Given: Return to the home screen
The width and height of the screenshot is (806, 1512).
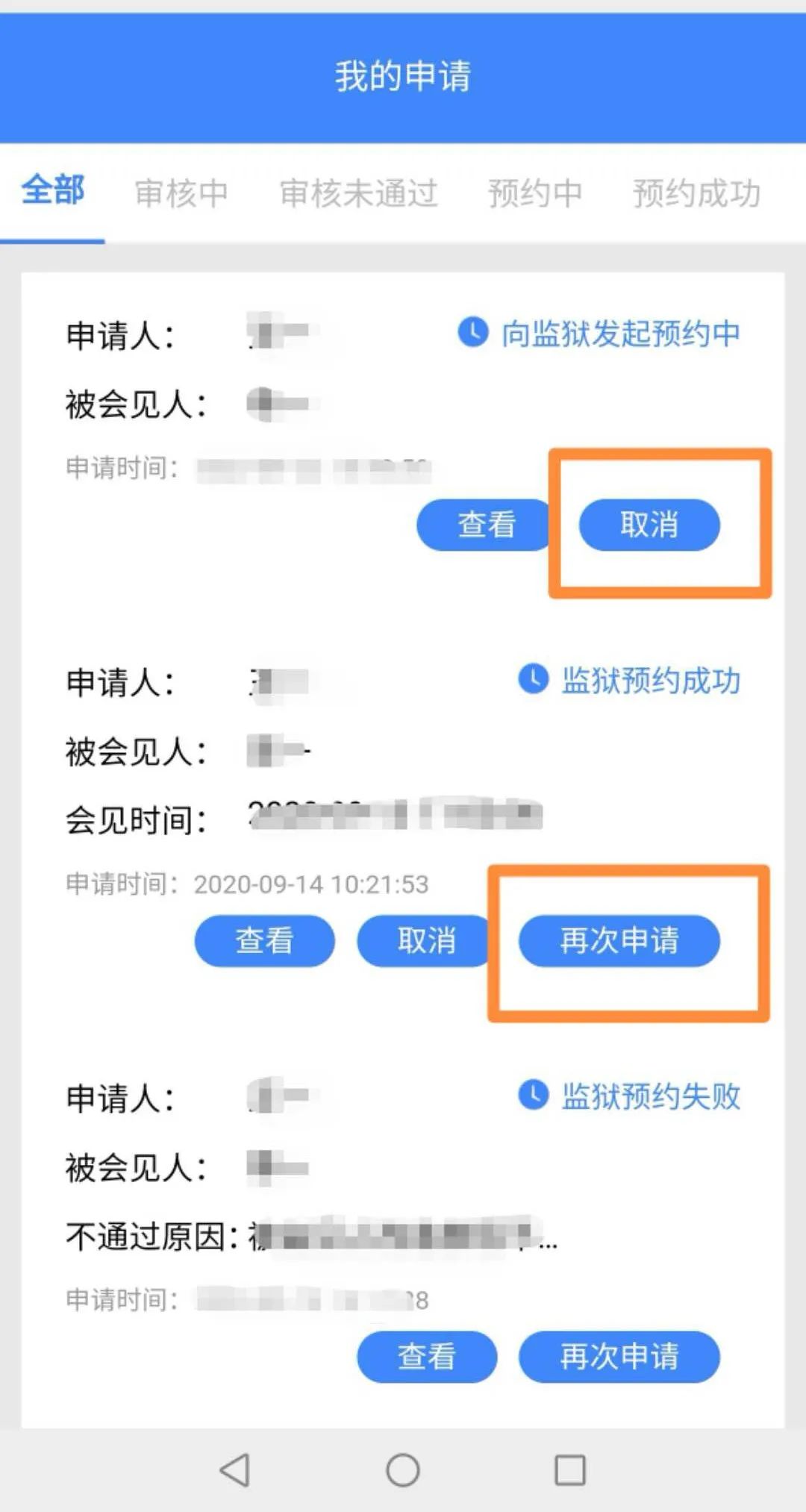Looking at the screenshot, I should click(x=403, y=1470).
